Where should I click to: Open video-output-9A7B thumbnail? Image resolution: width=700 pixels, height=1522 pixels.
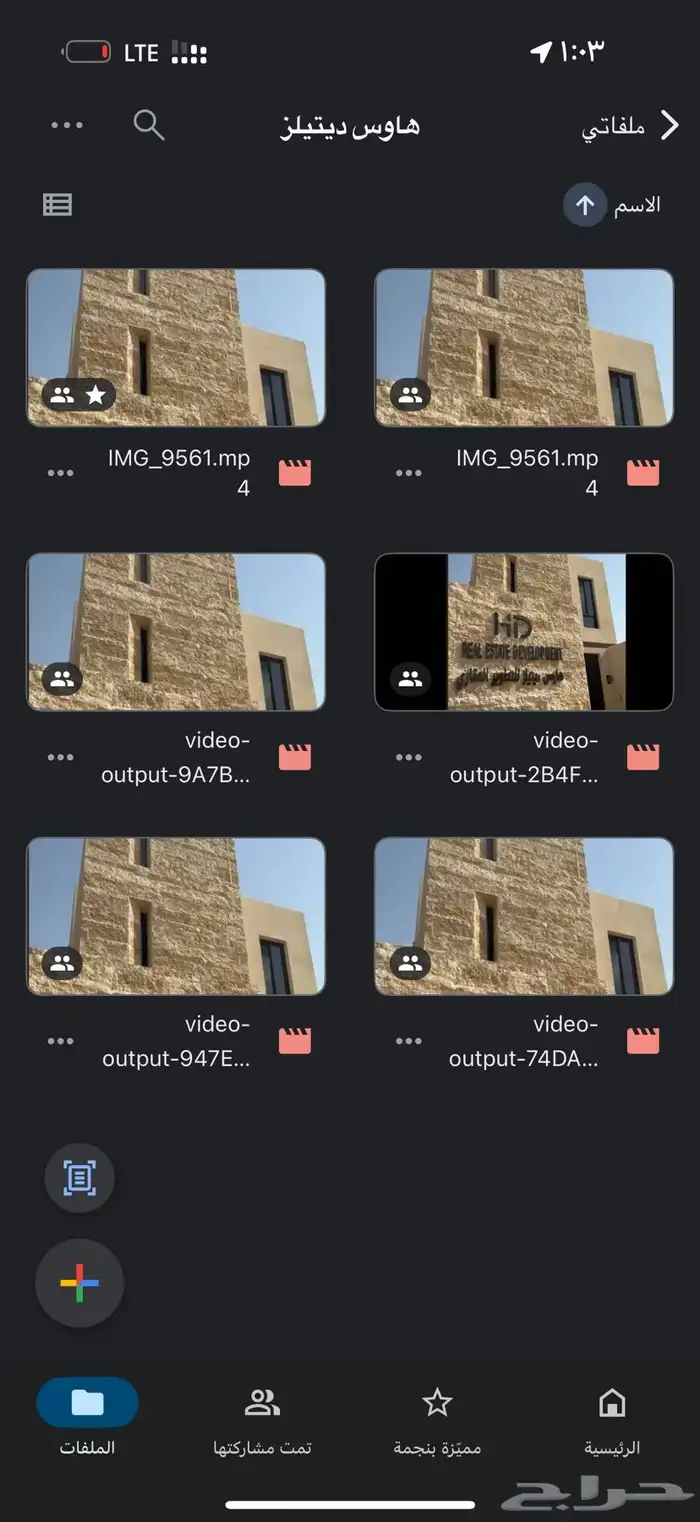(x=176, y=631)
